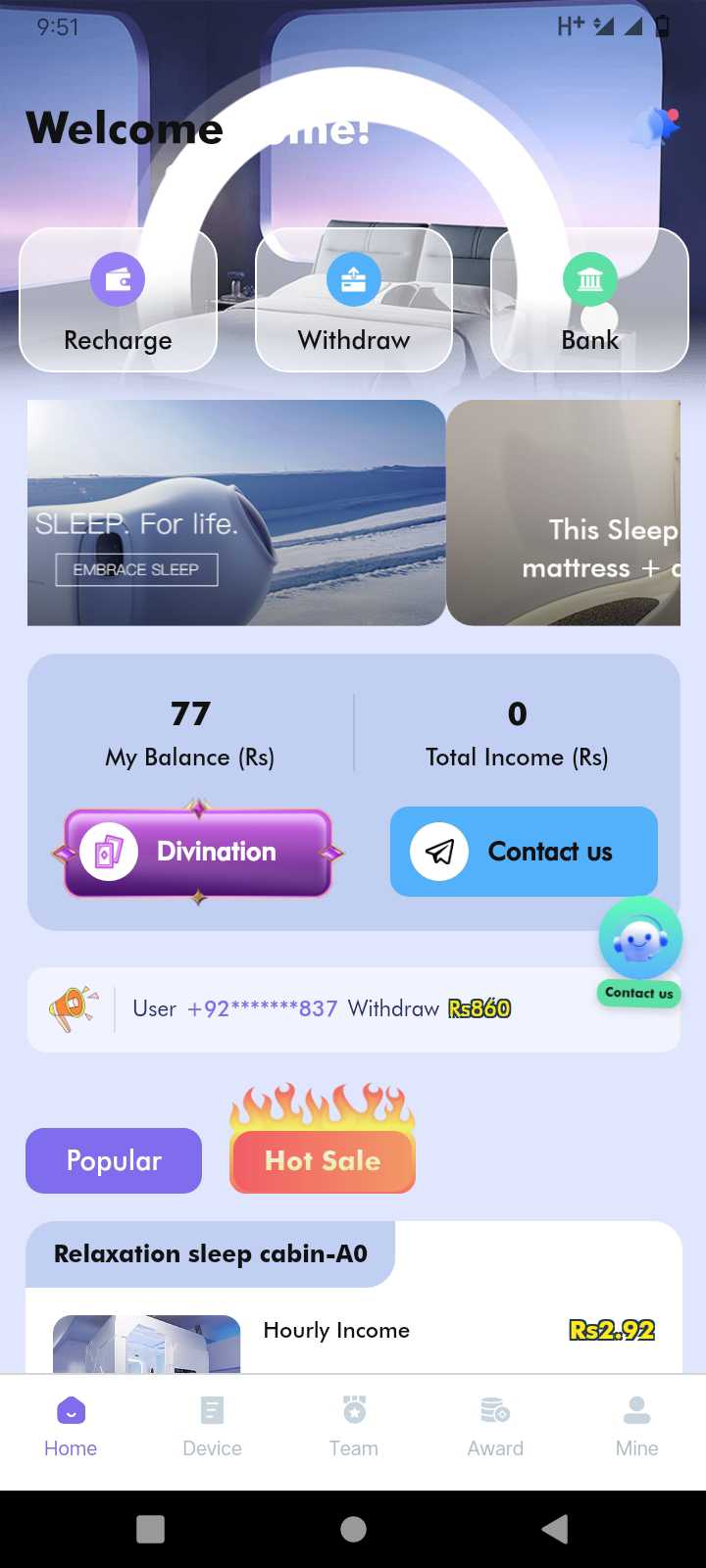Open the Relaxation sleep cabin-A0 card
Viewport: 706px width, 1568px height.
click(354, 1298)
